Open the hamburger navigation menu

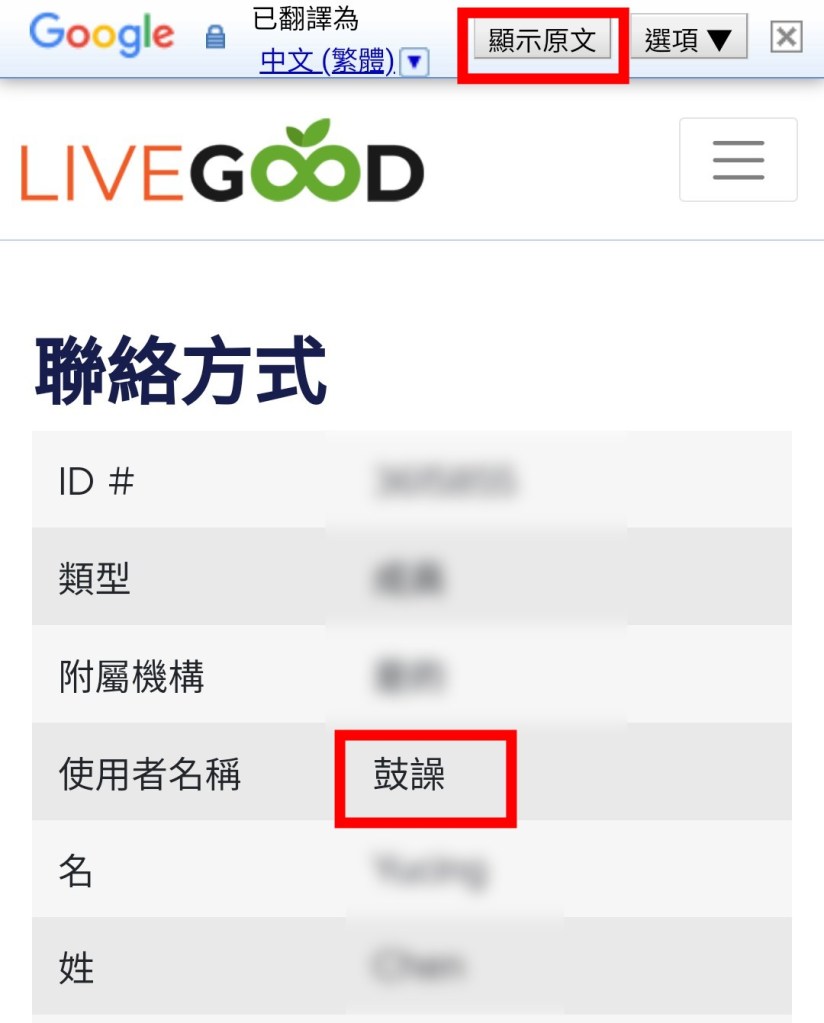pos(738,160)
